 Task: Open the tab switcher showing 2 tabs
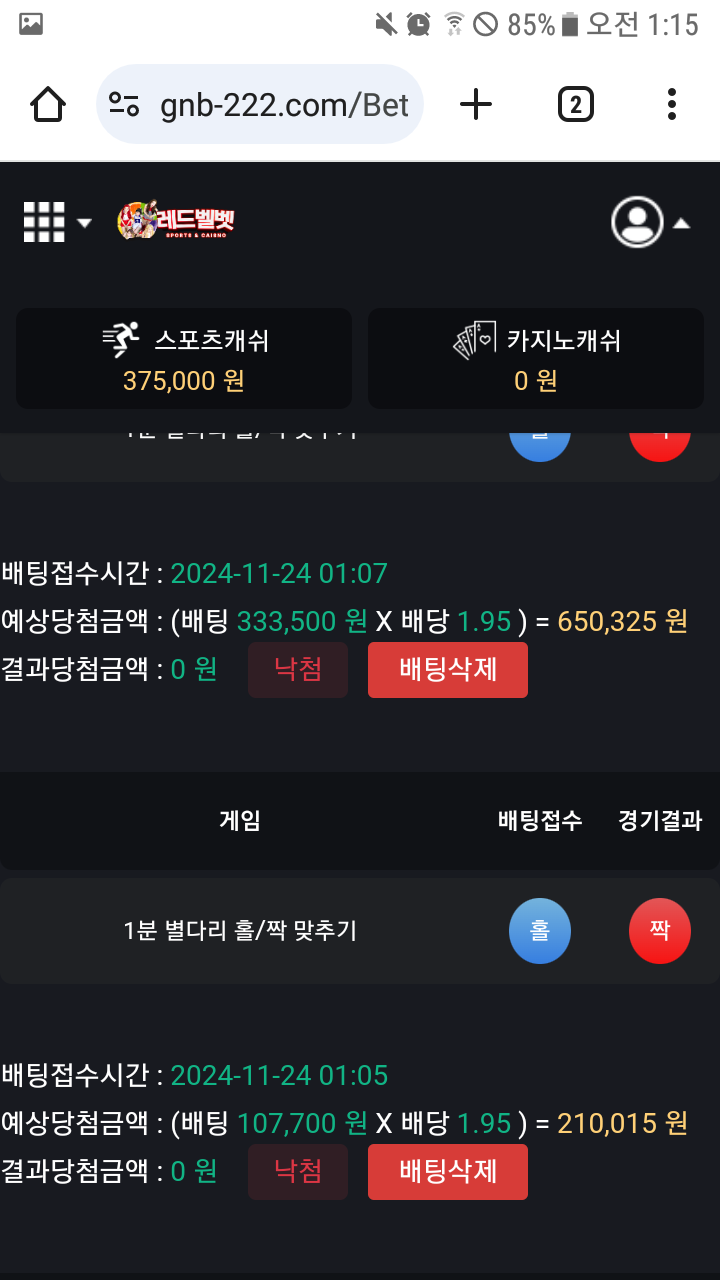(575, 104)
